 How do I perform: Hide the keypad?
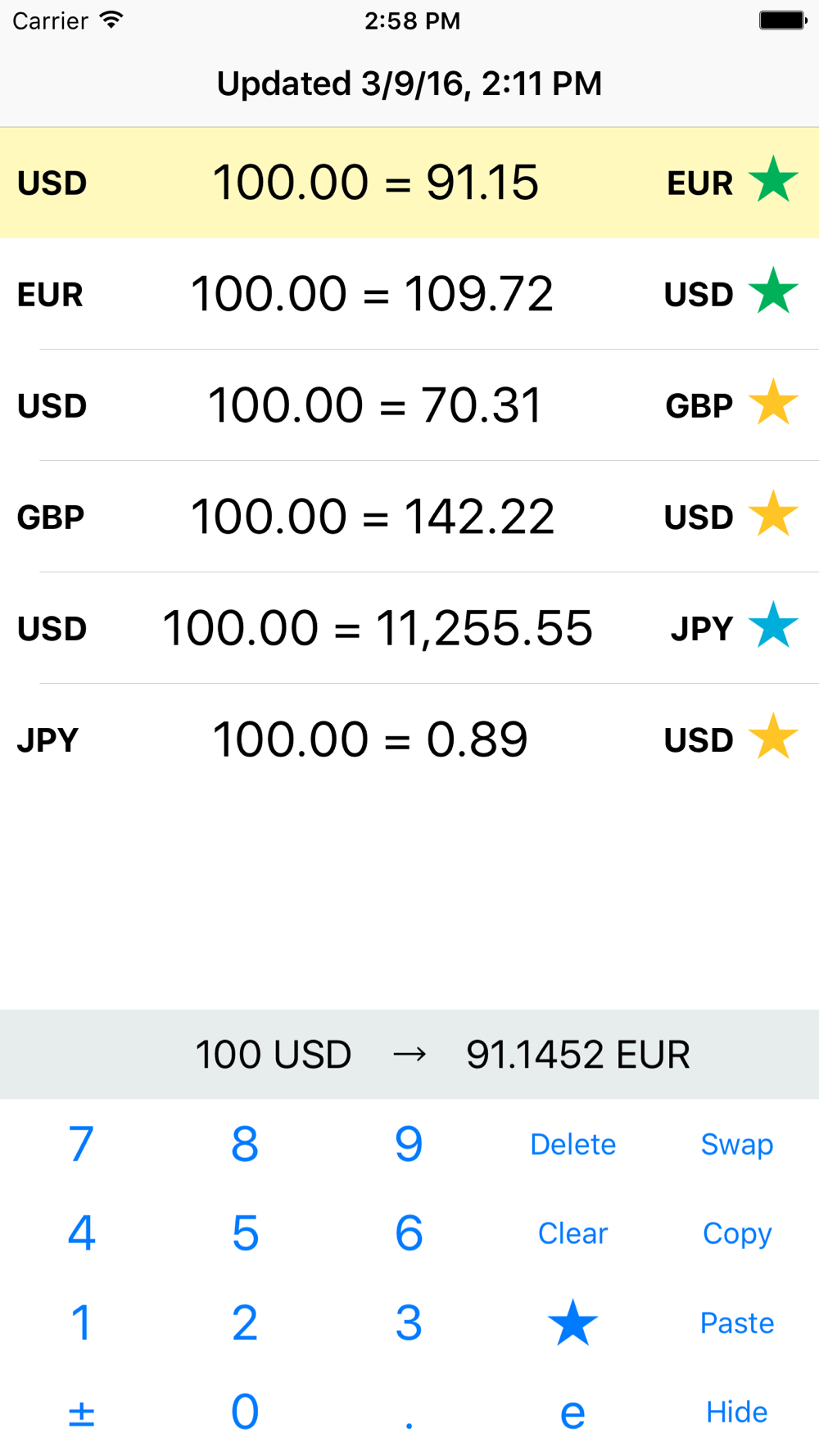(x=736, y=1412)
